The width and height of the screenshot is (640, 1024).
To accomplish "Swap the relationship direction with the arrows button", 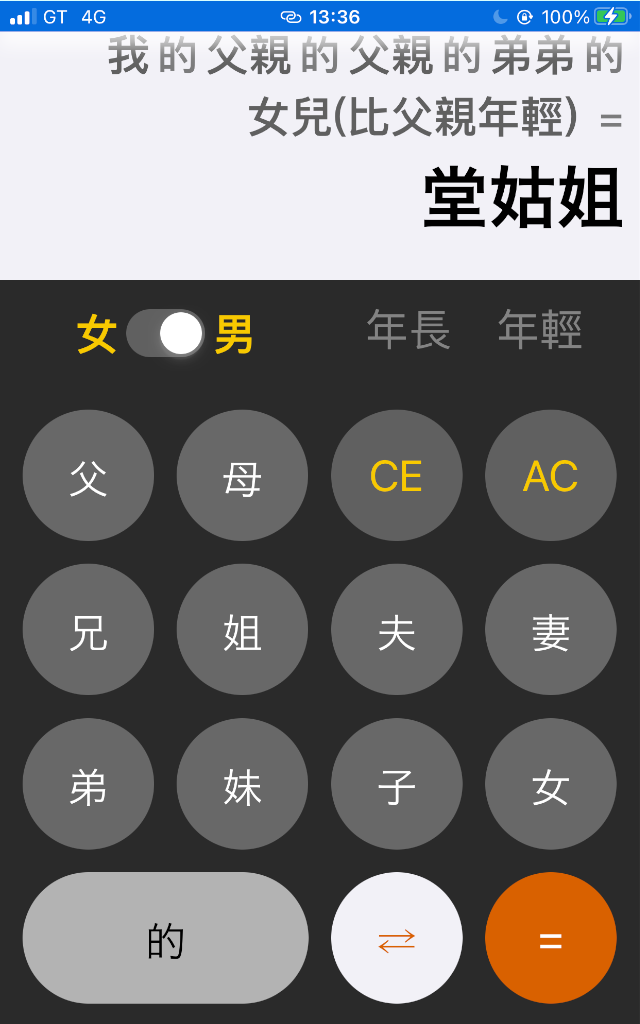I will [x=396, y=938].
